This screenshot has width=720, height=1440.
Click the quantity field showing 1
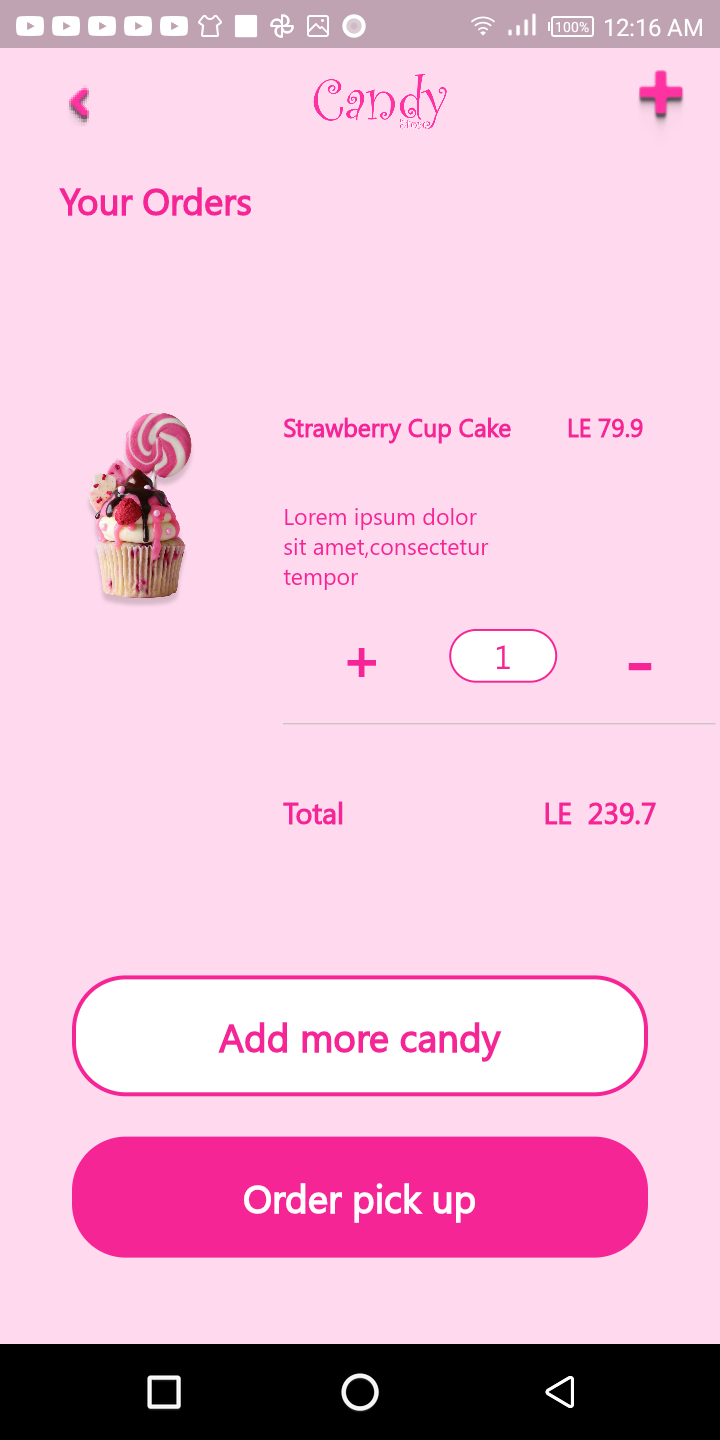point(503,656)
